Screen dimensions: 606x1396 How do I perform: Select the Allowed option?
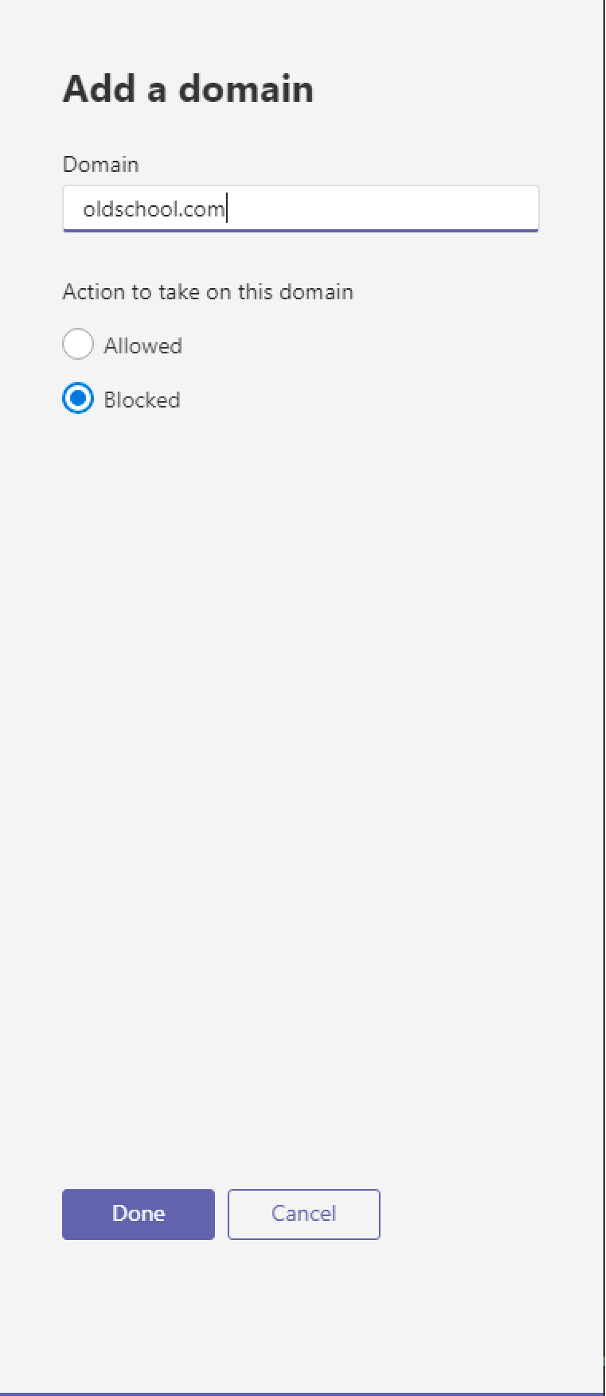pyautogui.click(x=78, y=346)
